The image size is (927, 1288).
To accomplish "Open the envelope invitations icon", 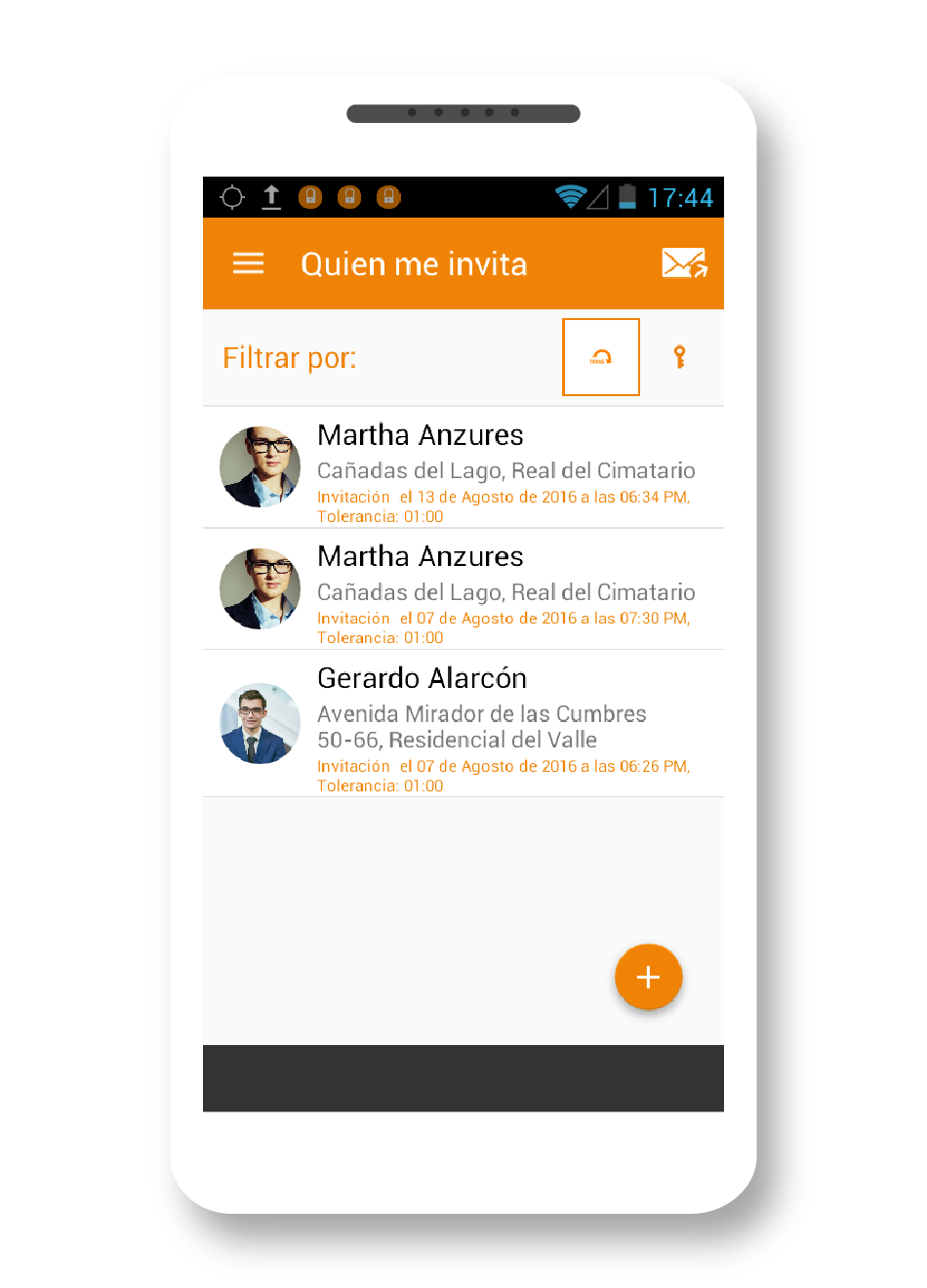I will (684, 263).
